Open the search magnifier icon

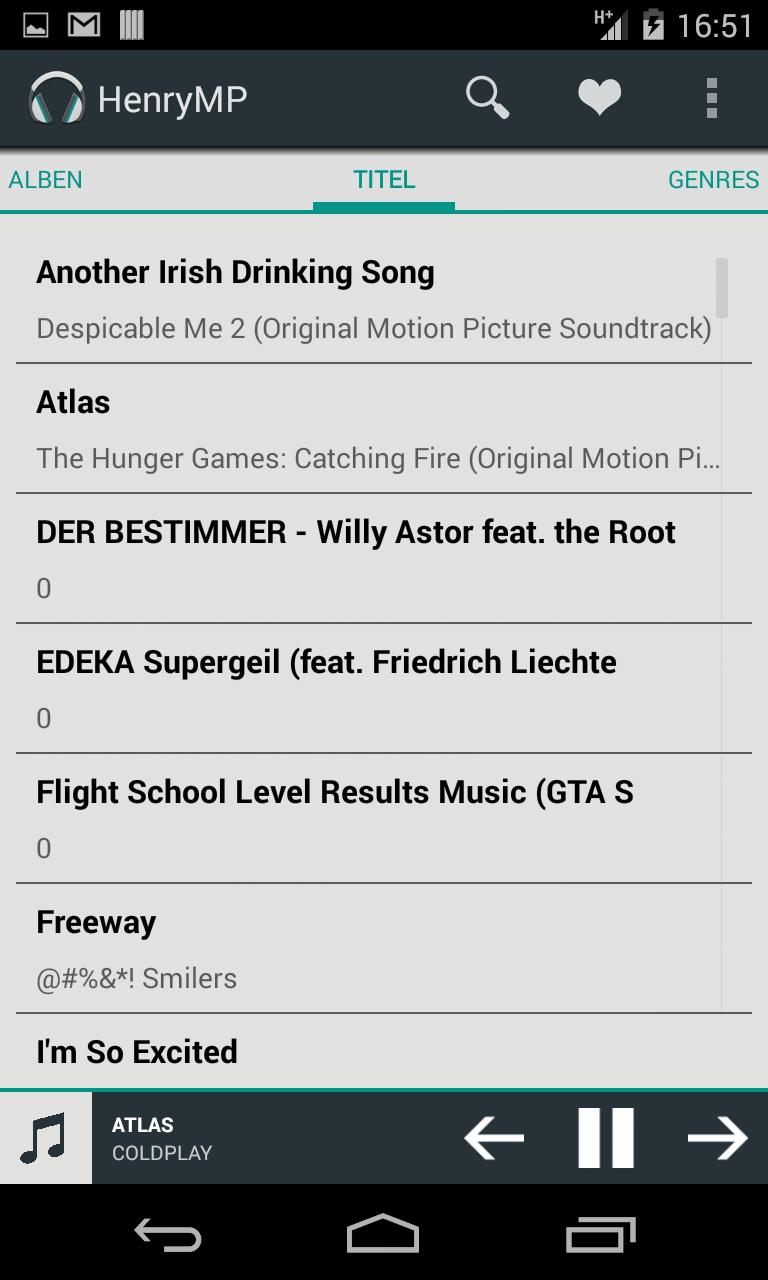tap(487, 98)
